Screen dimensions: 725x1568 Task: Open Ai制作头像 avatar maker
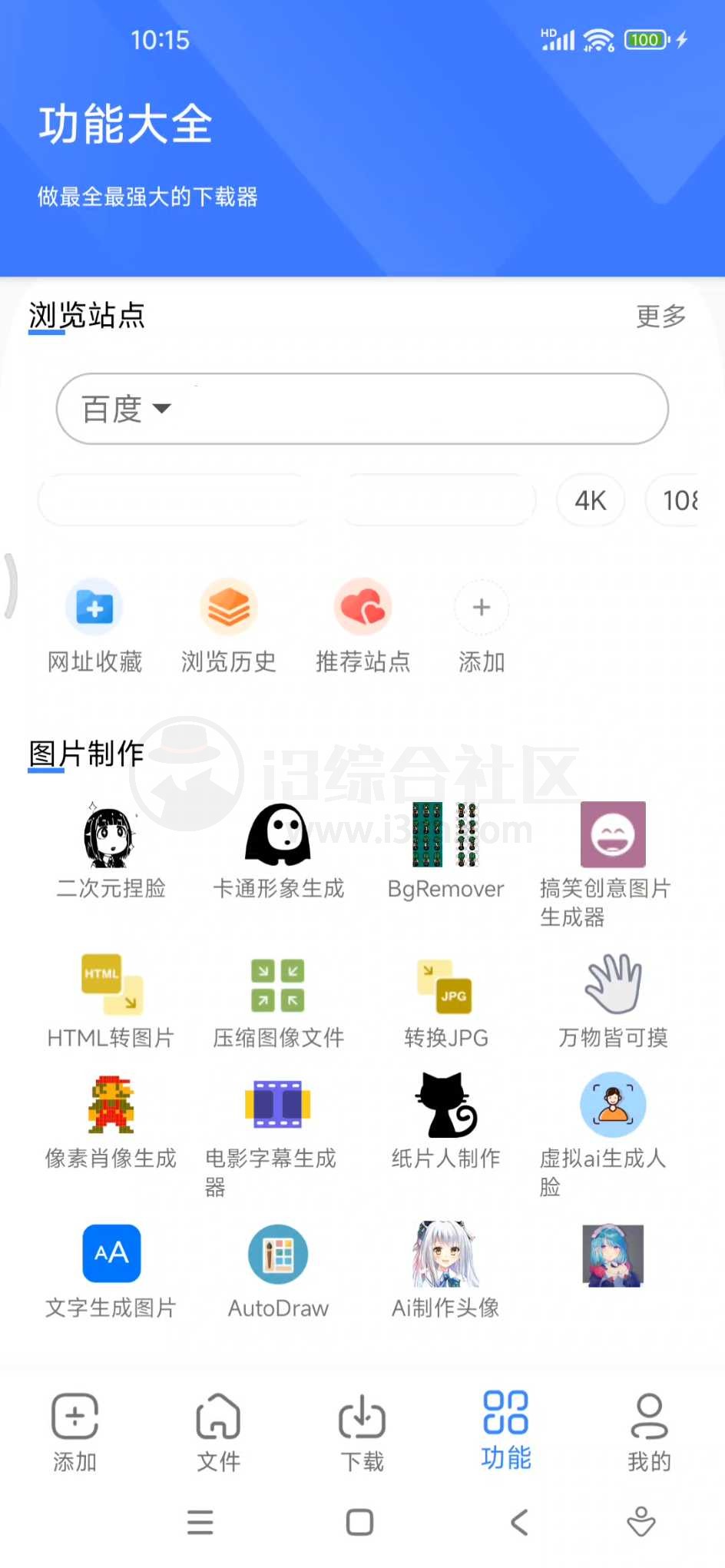pyautogui.click(x=445, y=1268)
